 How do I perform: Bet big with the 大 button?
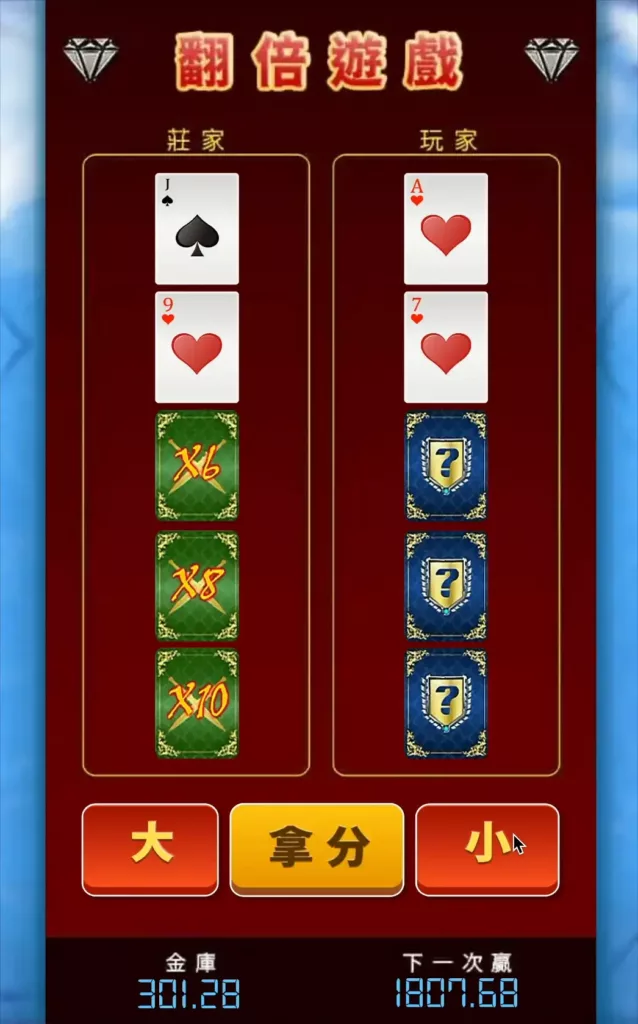(150, 847)
